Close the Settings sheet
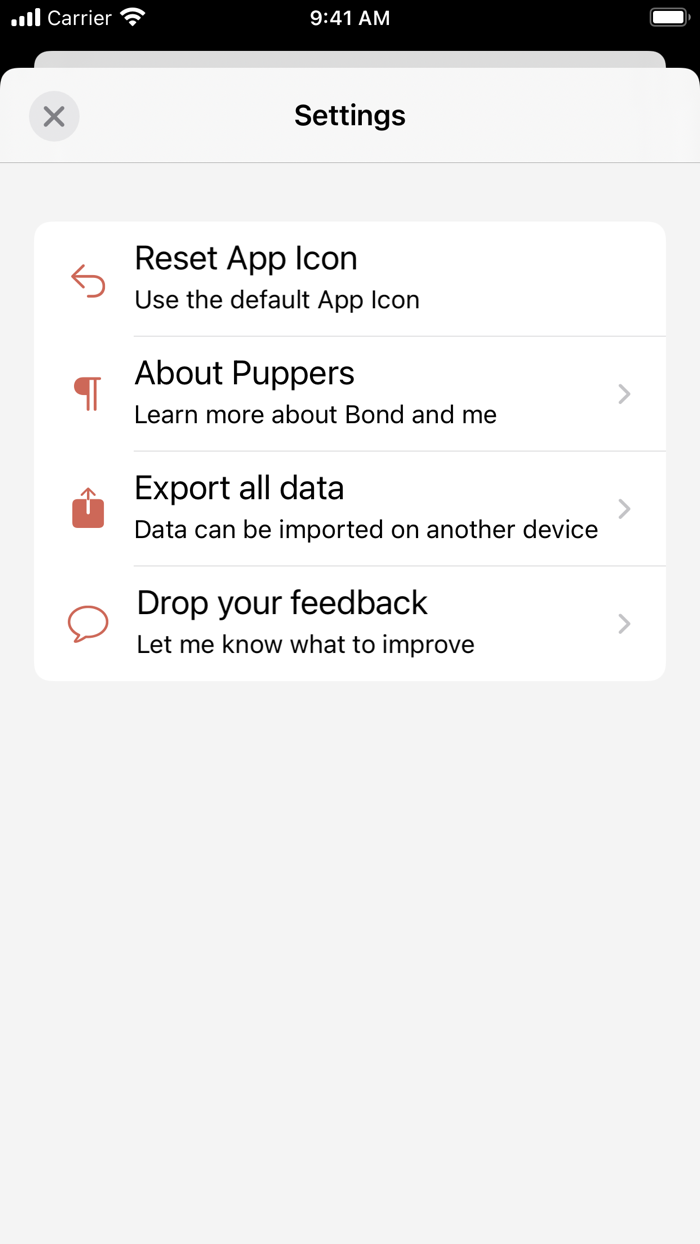Image resolution: width=700 pixels, height=1244 pixels. click(x=54, y=116)
